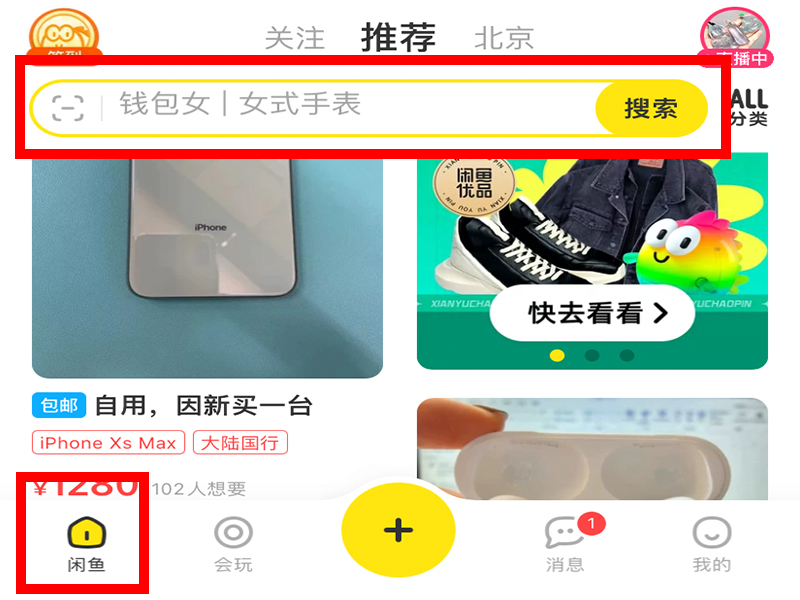The image size is (800, 600).
Task: Open the sign-in avatar at top left
Action: click(63, 35)
